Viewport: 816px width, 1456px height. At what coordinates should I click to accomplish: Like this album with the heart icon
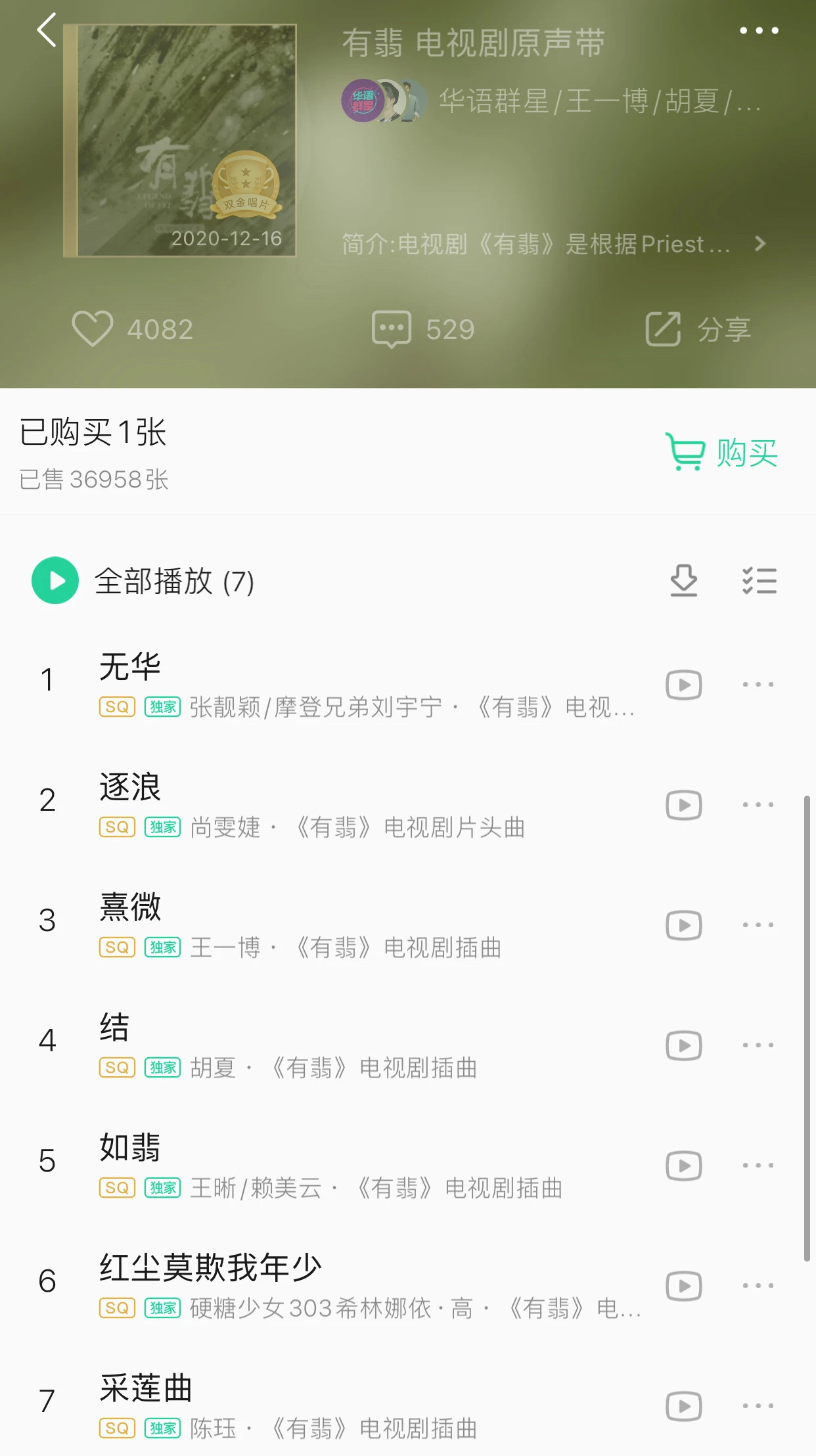click(93, 329)
